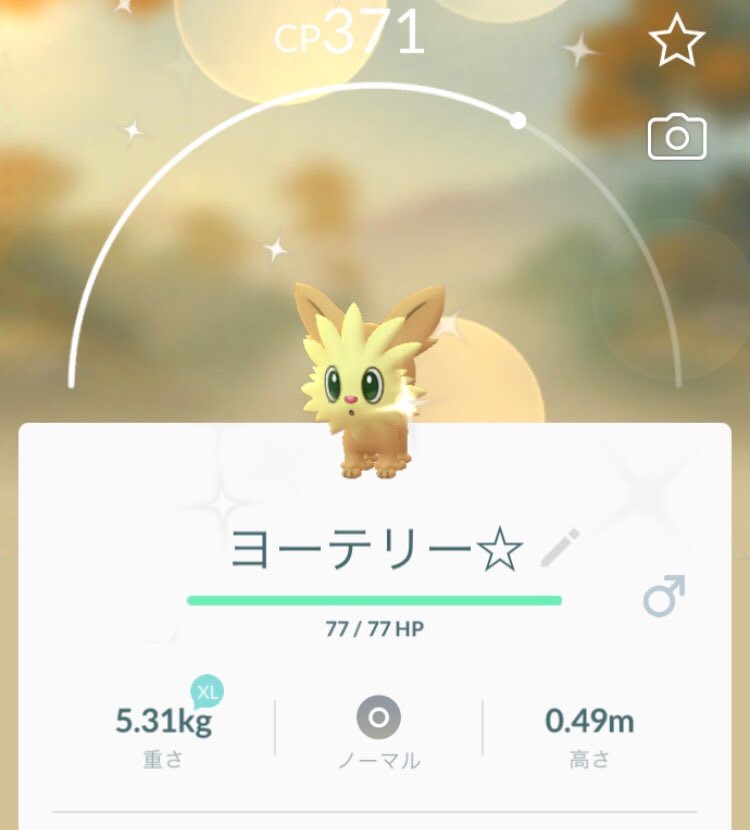Screen dimensions: 750x830
Task: Edit the nickname ヨーテリー with the pencil icon
Action: coord(560,548)
